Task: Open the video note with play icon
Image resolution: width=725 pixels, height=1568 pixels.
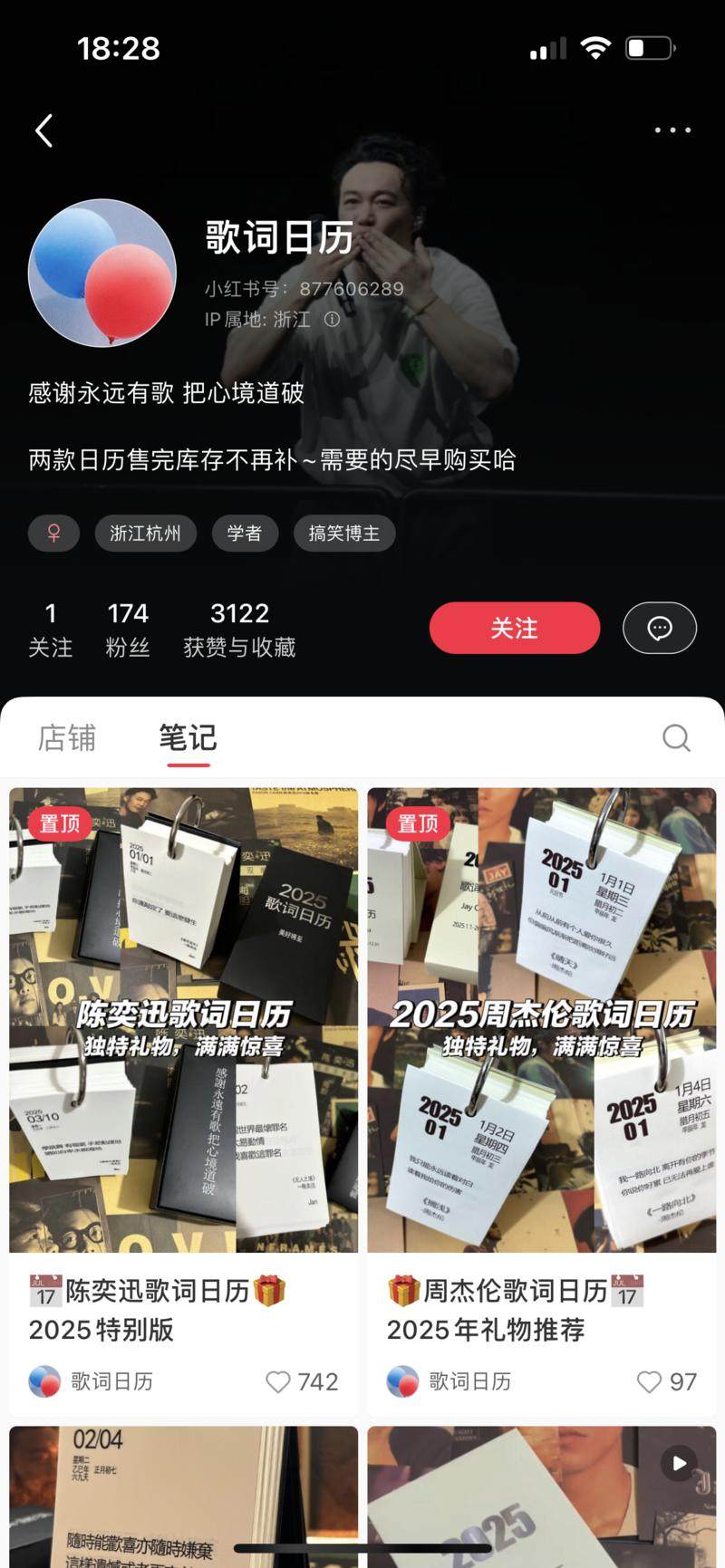Action: pos(541,1495)
